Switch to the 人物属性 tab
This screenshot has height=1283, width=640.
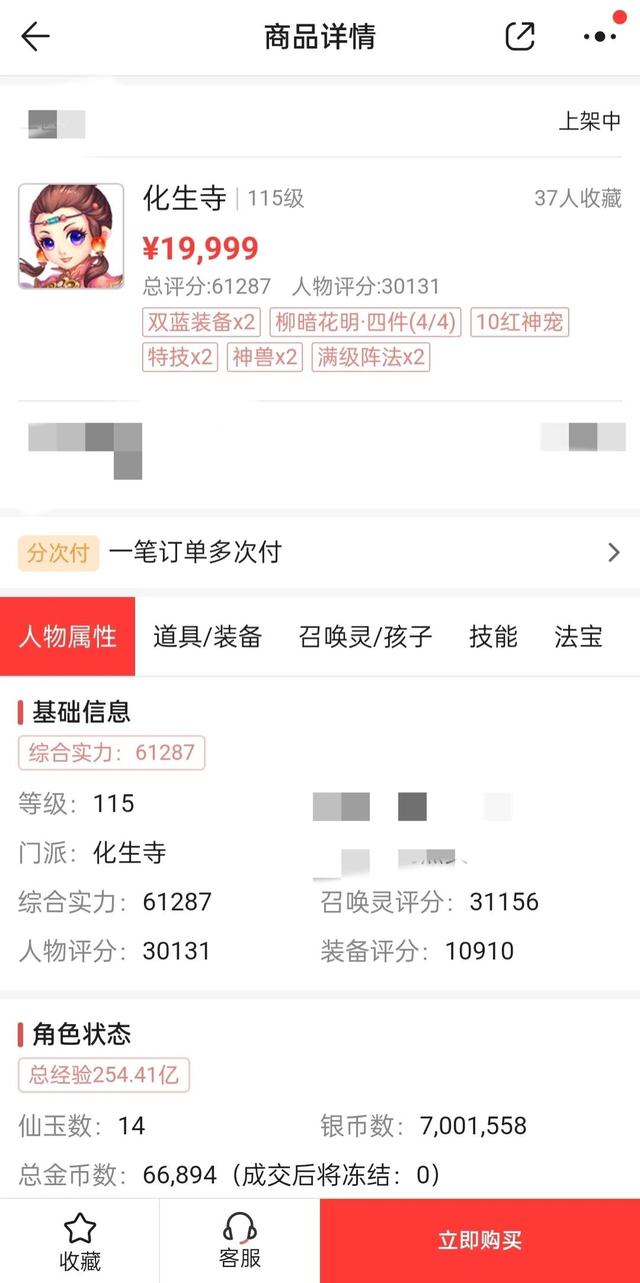pos(68,637)
